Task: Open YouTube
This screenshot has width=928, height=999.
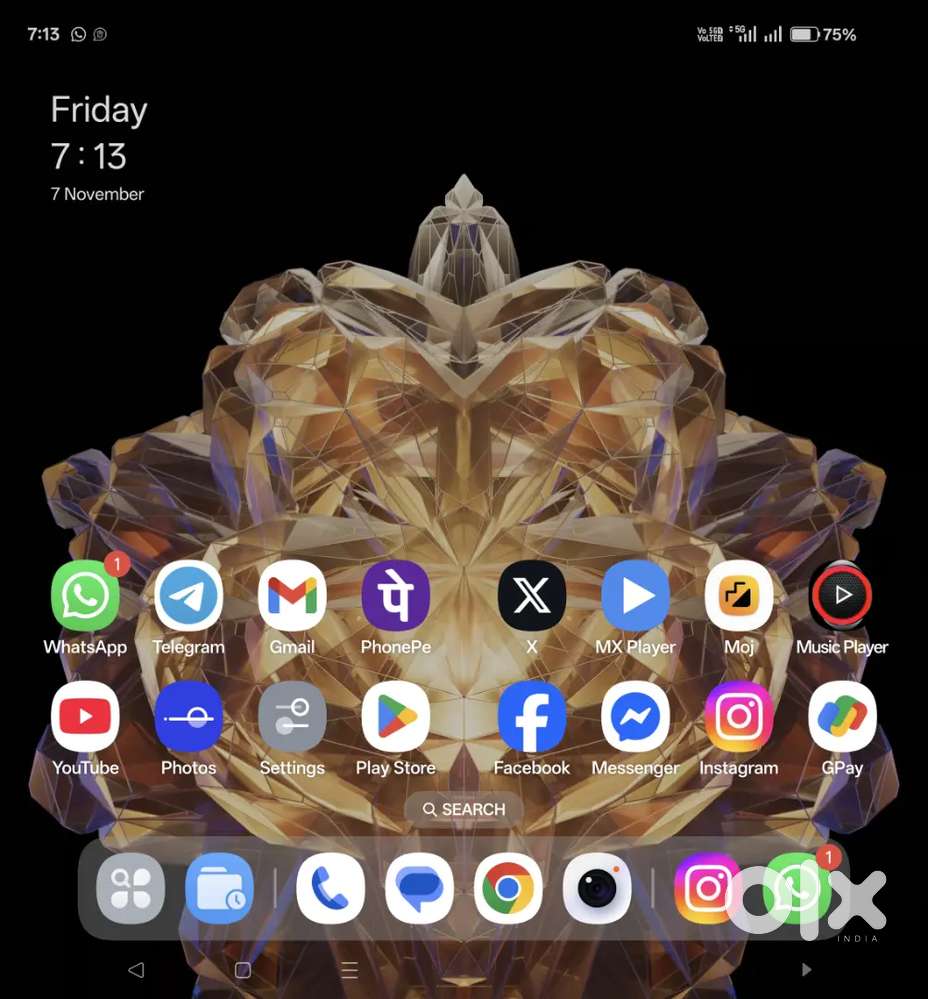Action: tap(85, 716)
